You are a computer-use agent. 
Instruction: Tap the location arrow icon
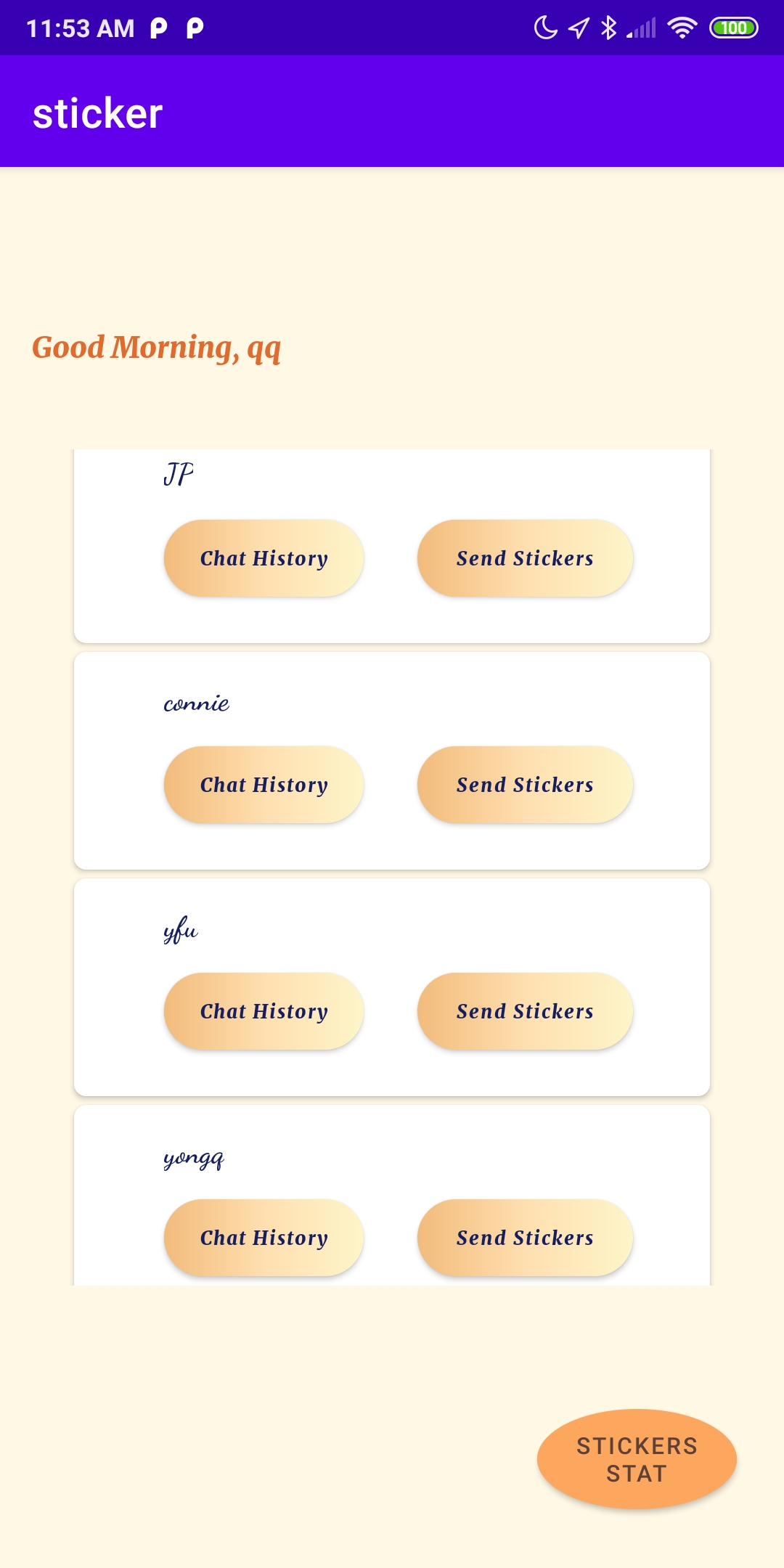tap(579, 27)
